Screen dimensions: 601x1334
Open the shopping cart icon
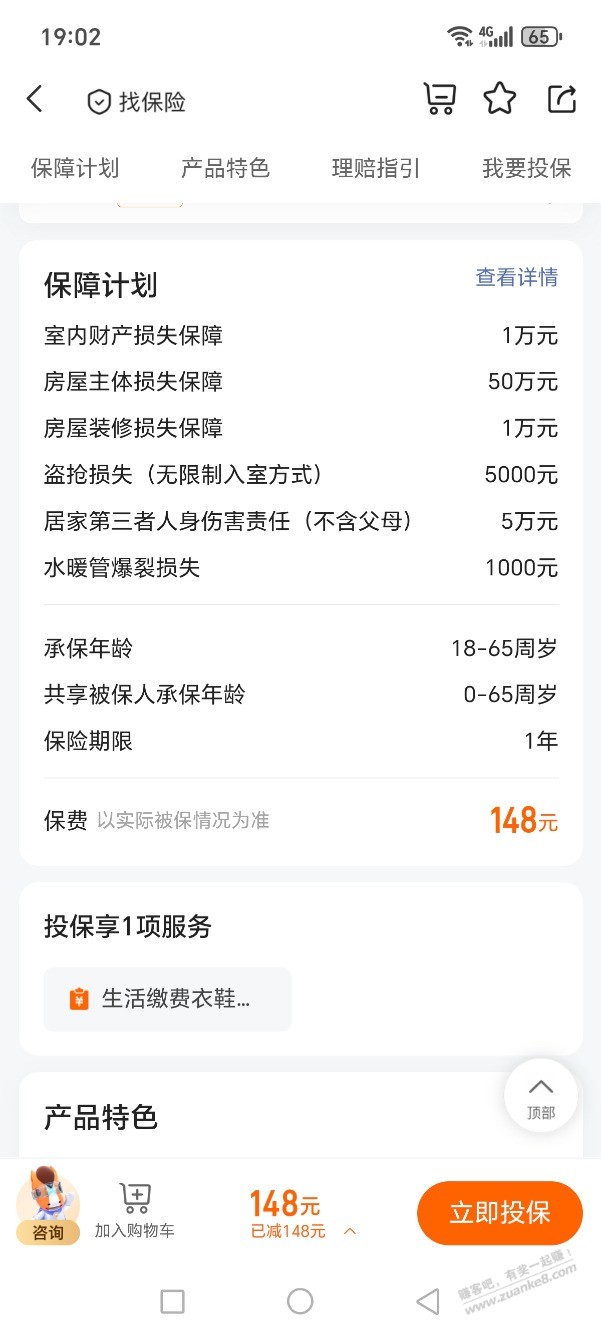click(x=440, y=99)
